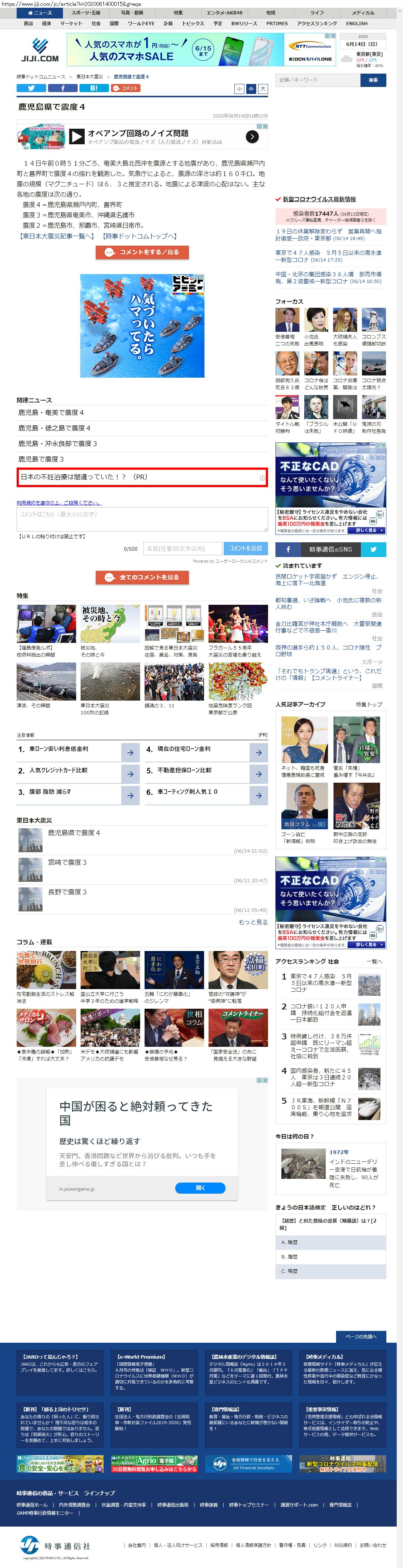Viewport: 403px width, 1568px height.
Task: Share the article on Twitter
Action: (30, 88)
